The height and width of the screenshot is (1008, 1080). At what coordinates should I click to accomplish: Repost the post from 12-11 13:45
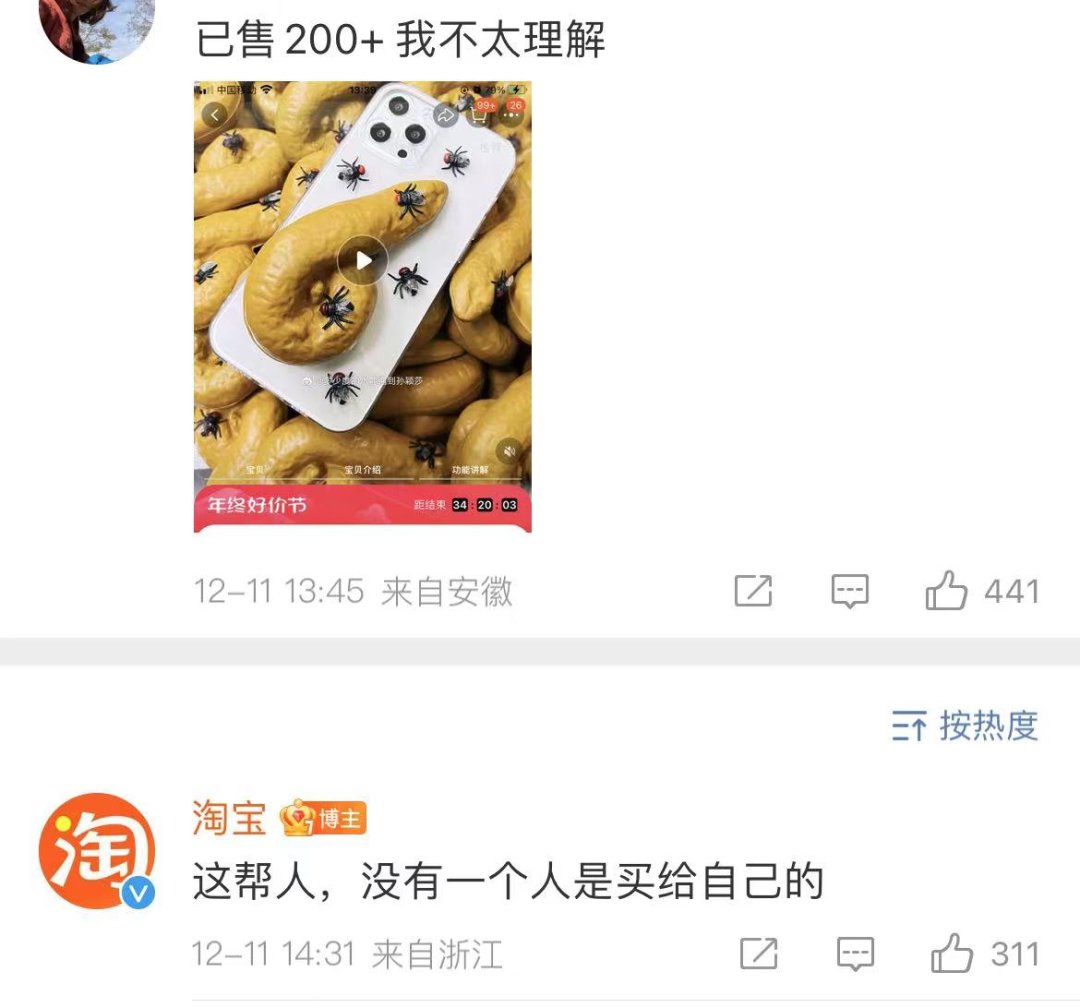tap(753, 591)
